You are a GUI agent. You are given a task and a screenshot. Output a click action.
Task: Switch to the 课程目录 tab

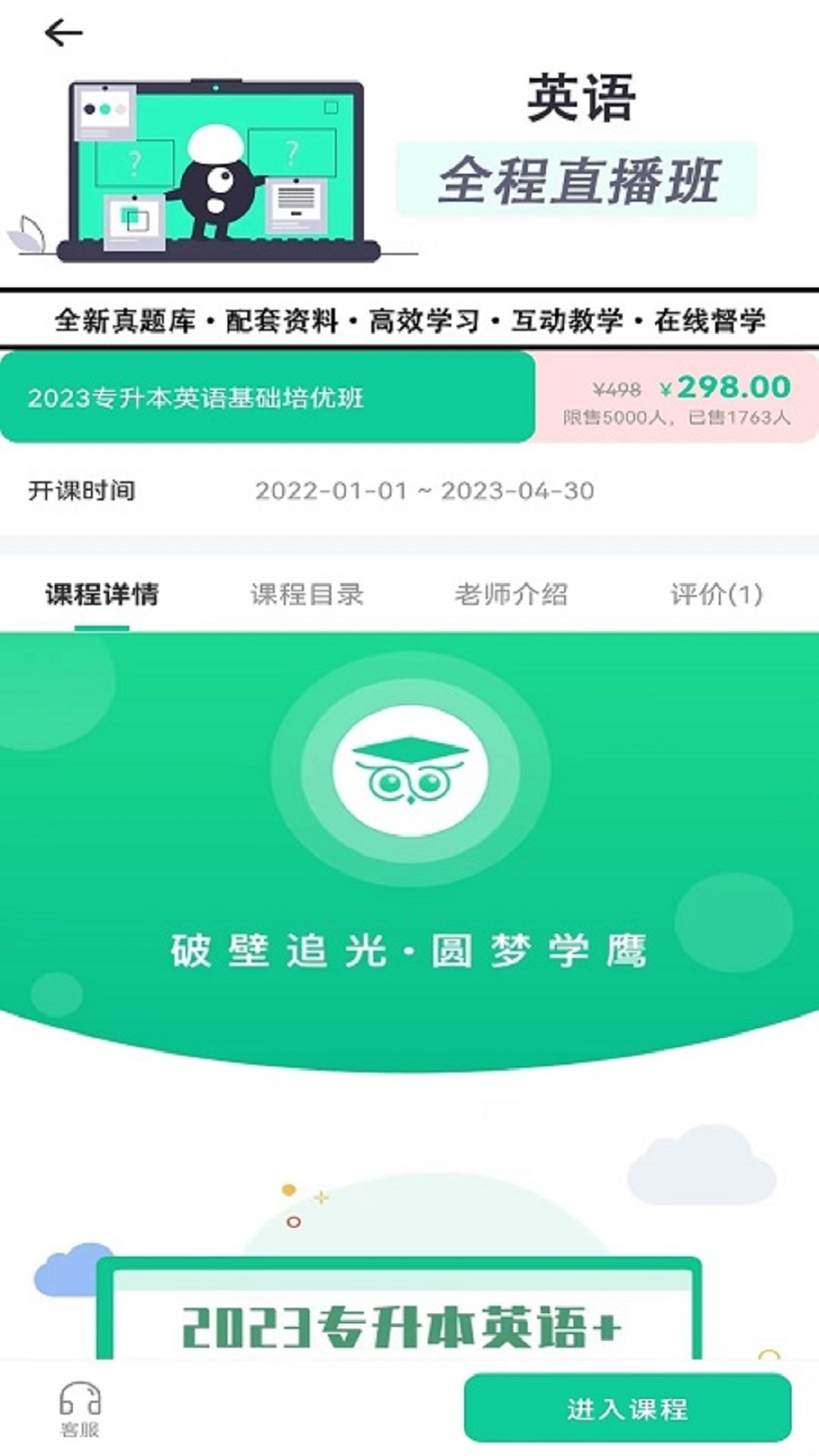coord(307,594)
